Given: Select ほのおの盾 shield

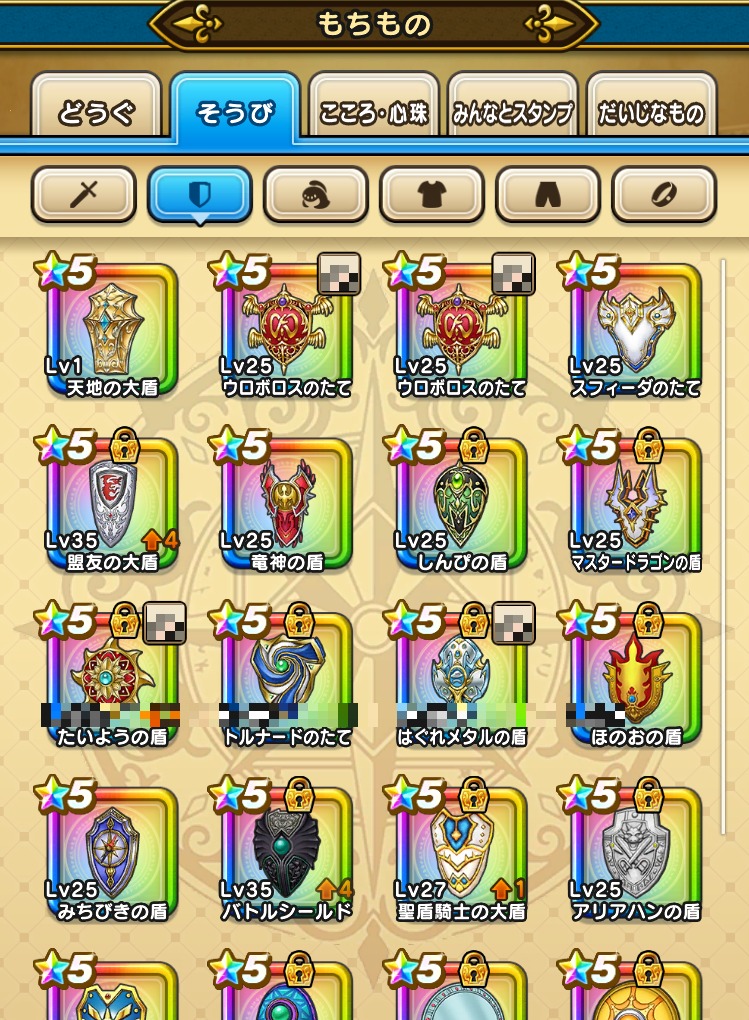Looking at the screenshot, I should pos(636,680).
